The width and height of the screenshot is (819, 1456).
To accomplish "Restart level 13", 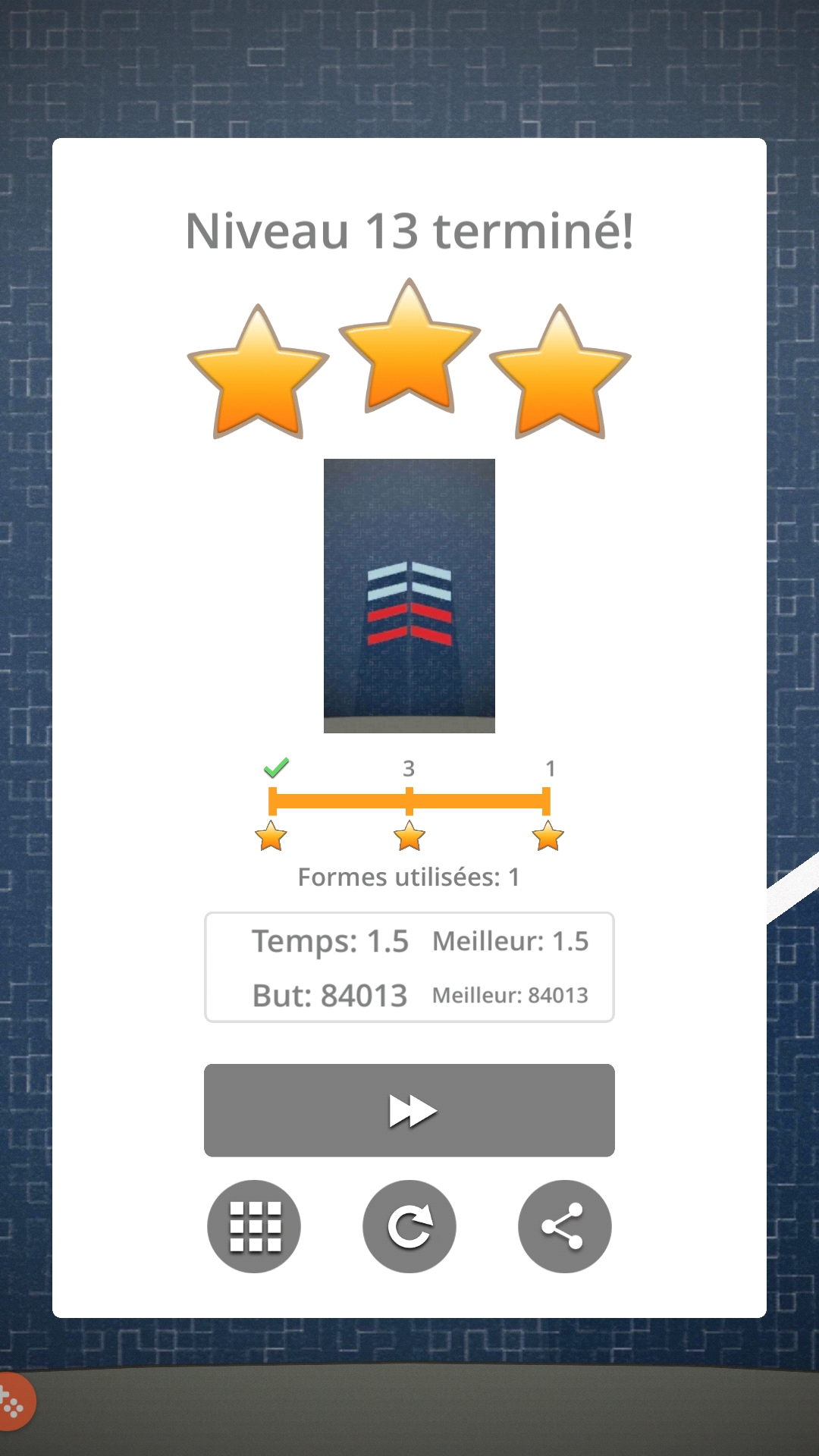I will [x=409, y=1226].
